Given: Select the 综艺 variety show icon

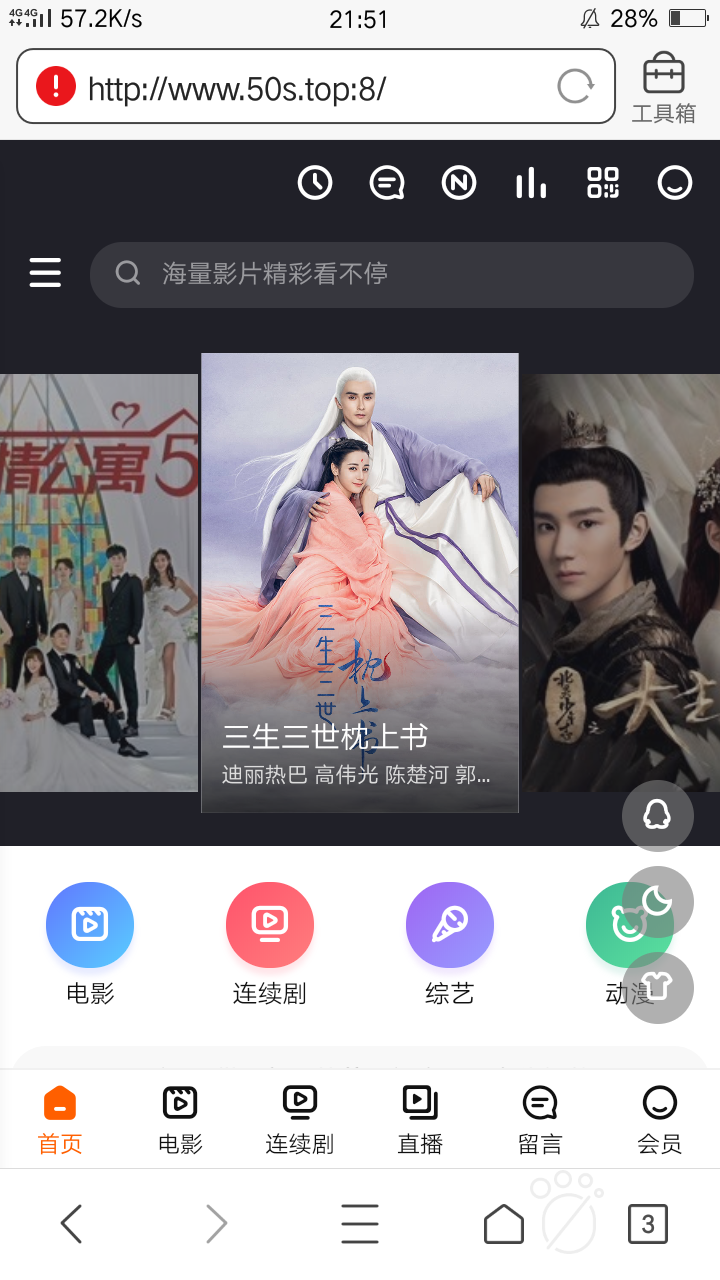Looking at the screenshot, I should [x=450, y=925].
